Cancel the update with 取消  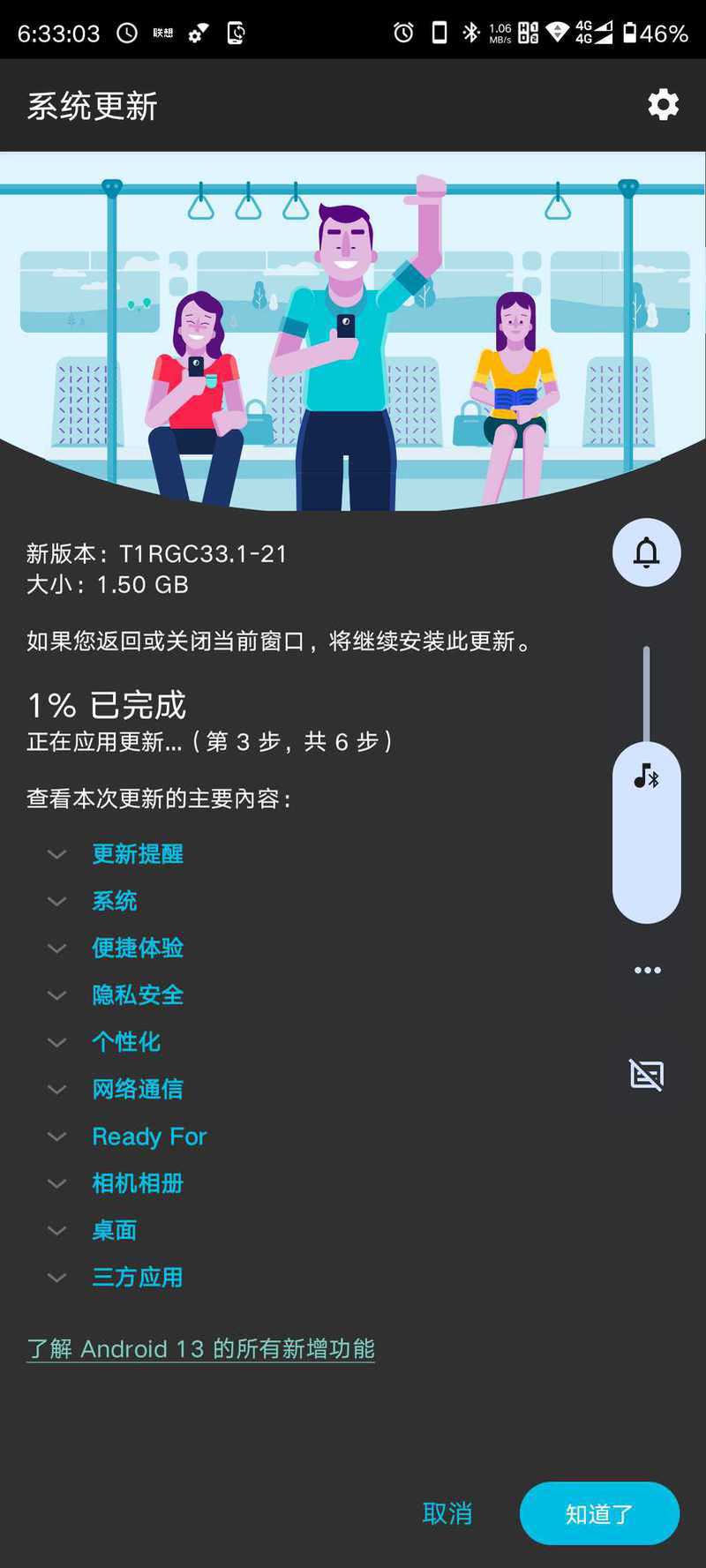[447, 1513]
